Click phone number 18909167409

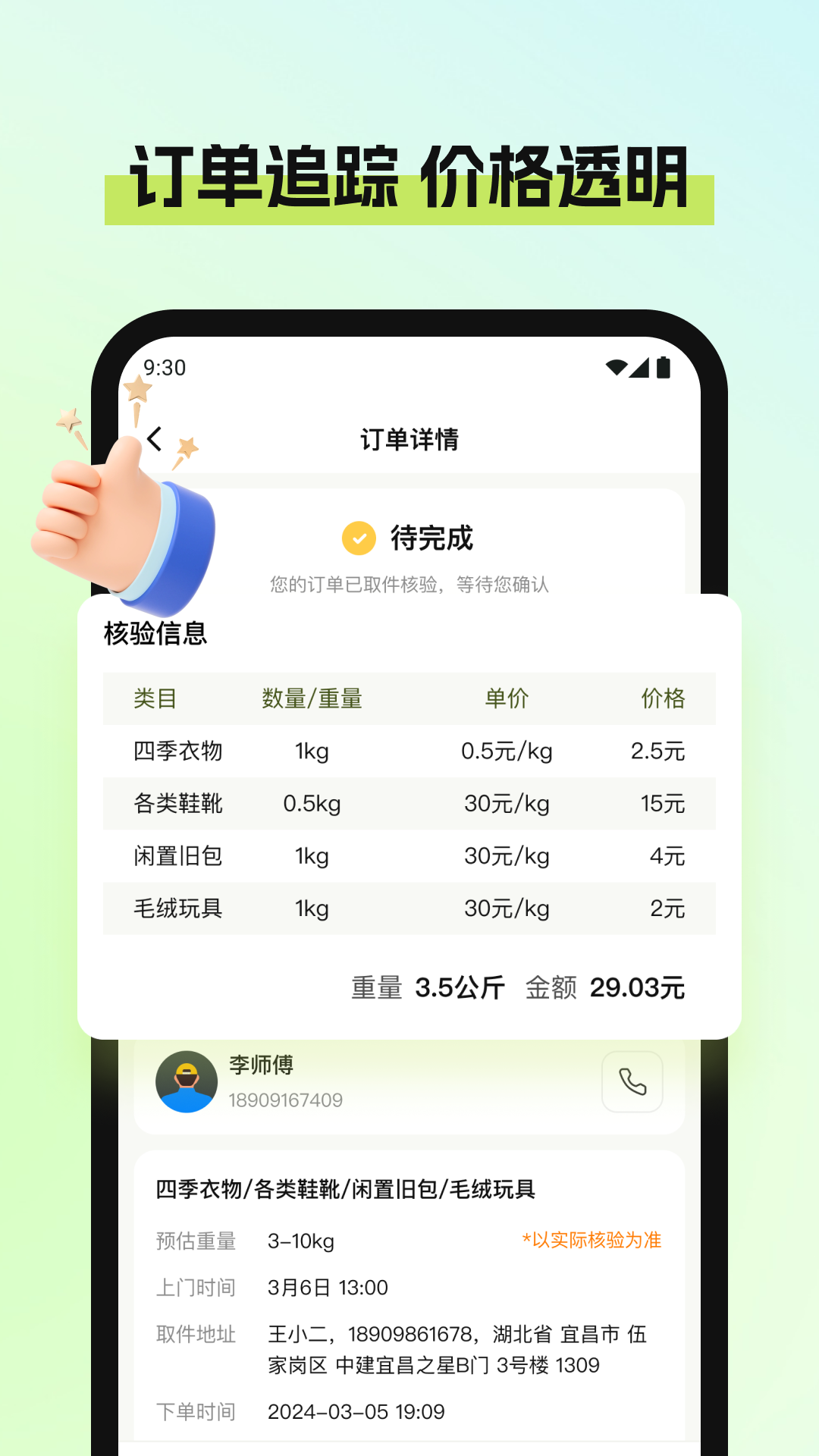[287, 1100]
